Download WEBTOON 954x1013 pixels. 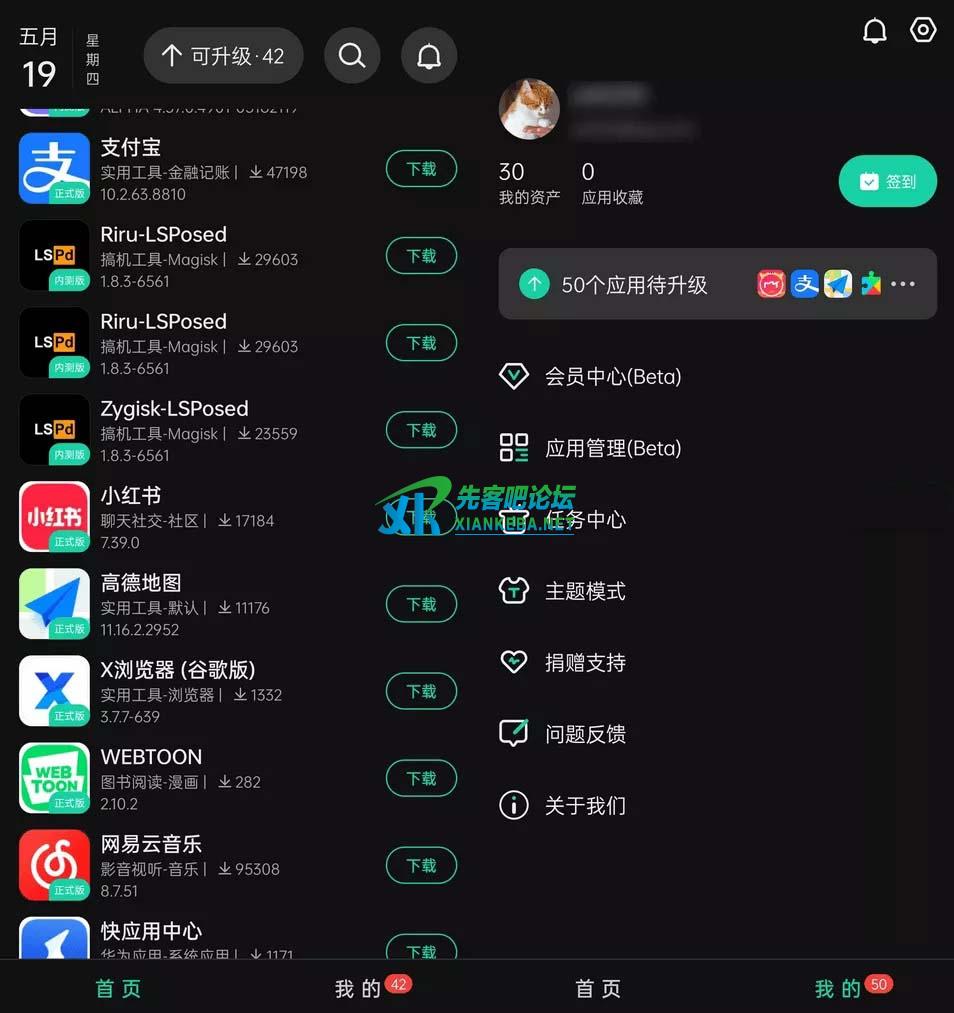(x=421, y=778)
